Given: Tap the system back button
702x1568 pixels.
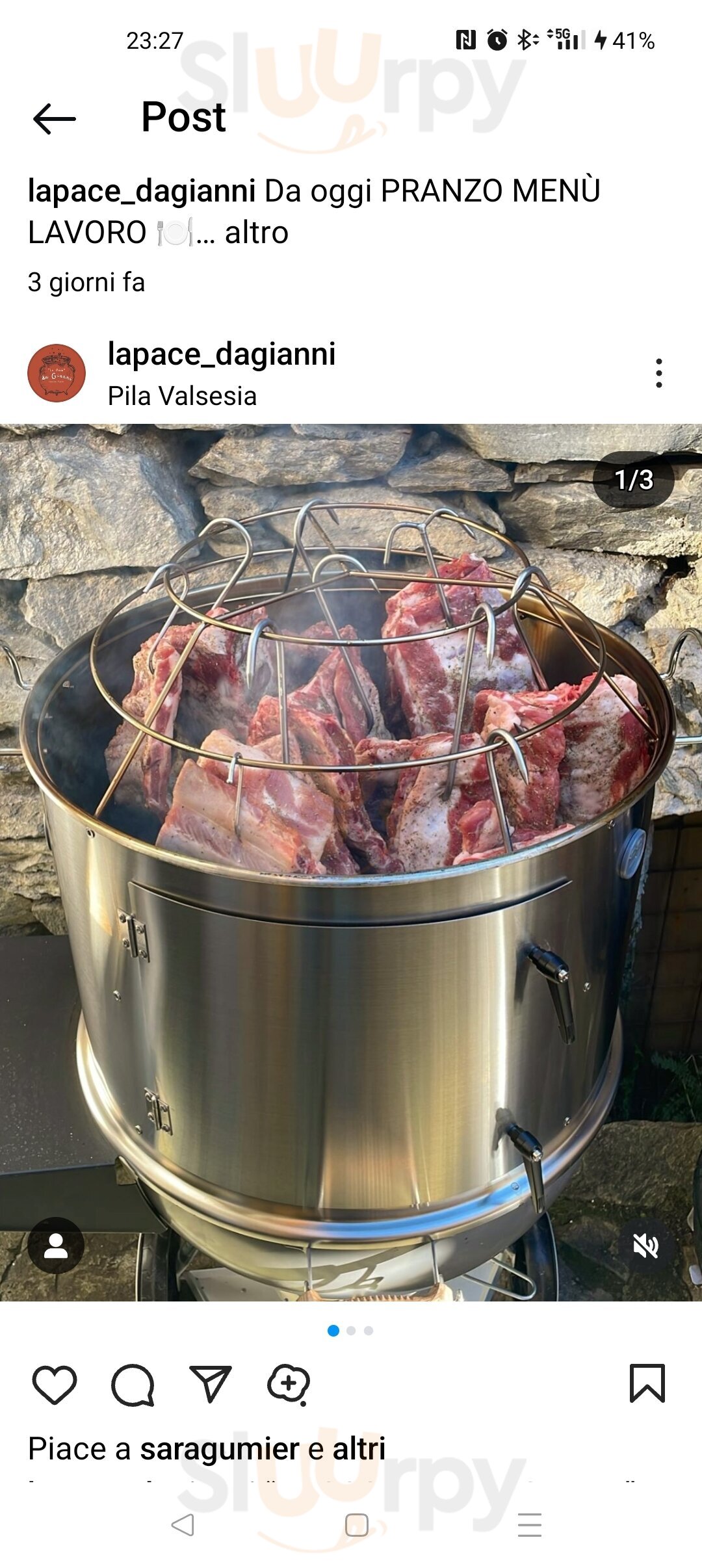Looking at the screenshot, I should (183, 1524).
